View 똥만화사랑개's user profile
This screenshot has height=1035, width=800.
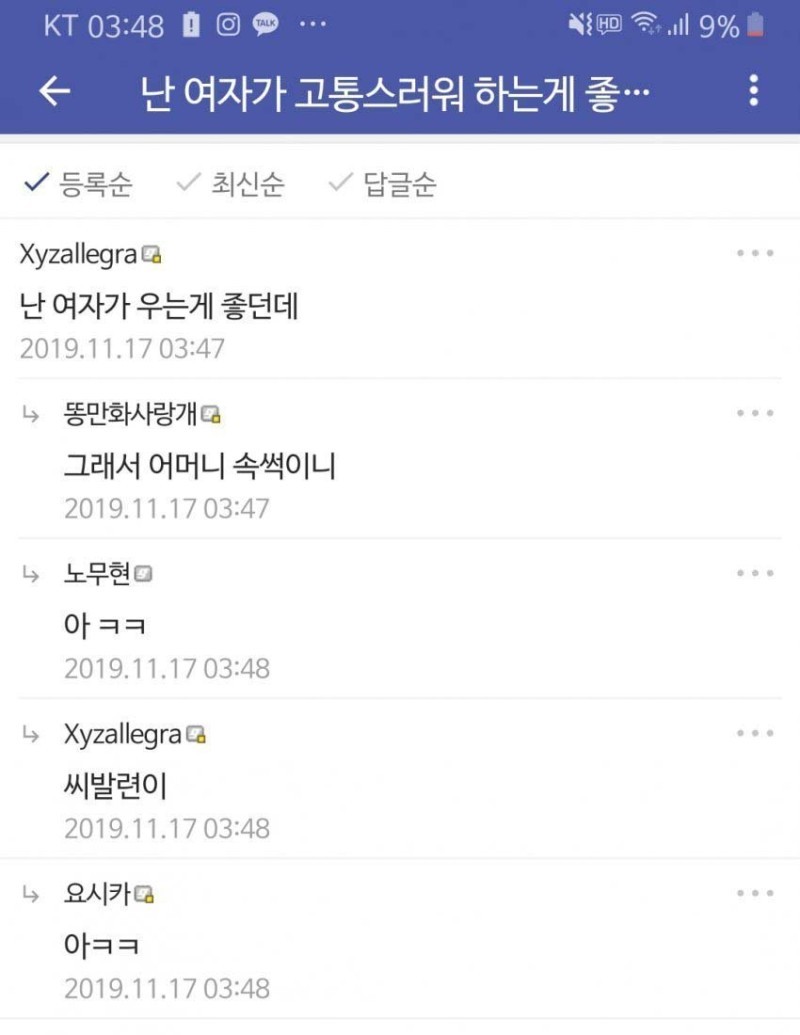click(x=130, y=414)
